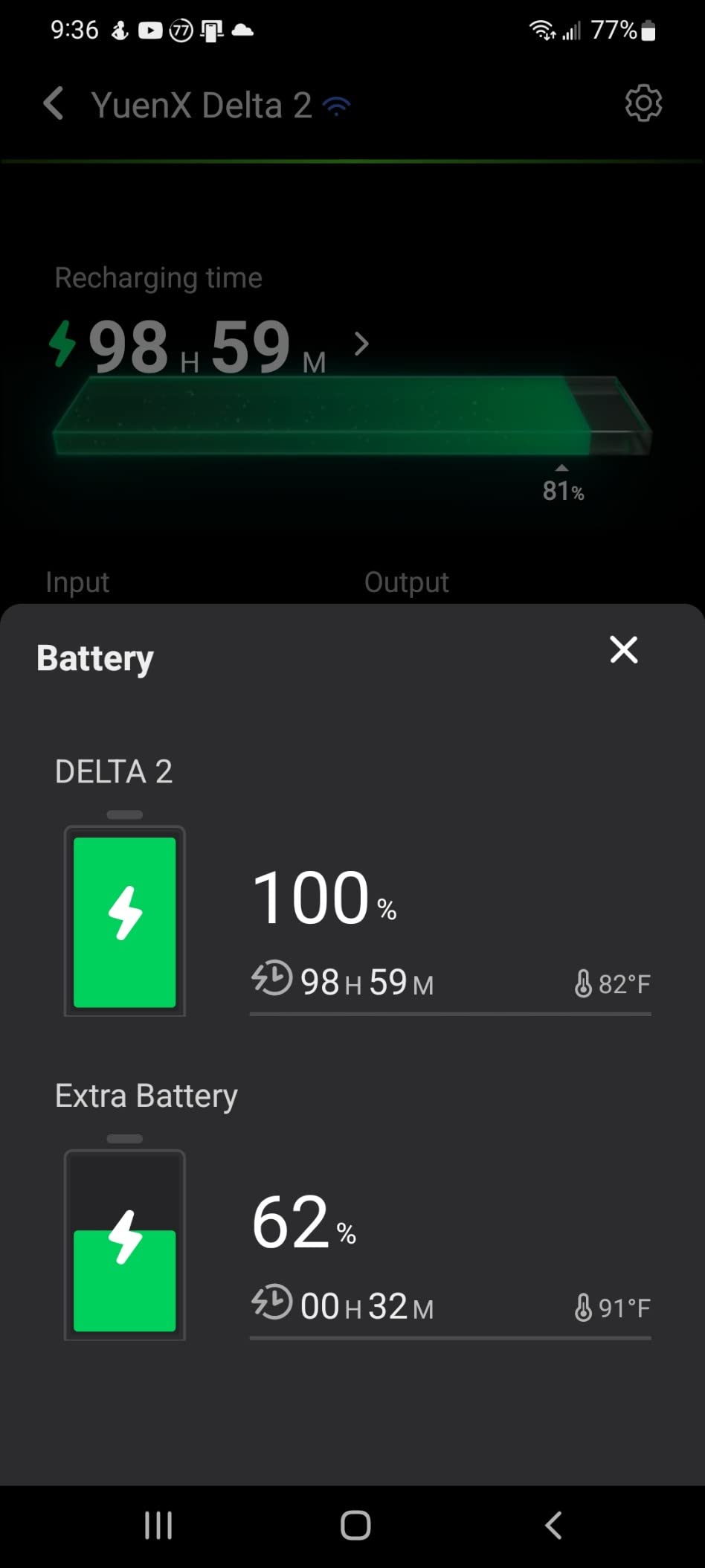Go back using the back arrow near YuenX Delta 2
The image size is (705, 1568).
(52, 103)
